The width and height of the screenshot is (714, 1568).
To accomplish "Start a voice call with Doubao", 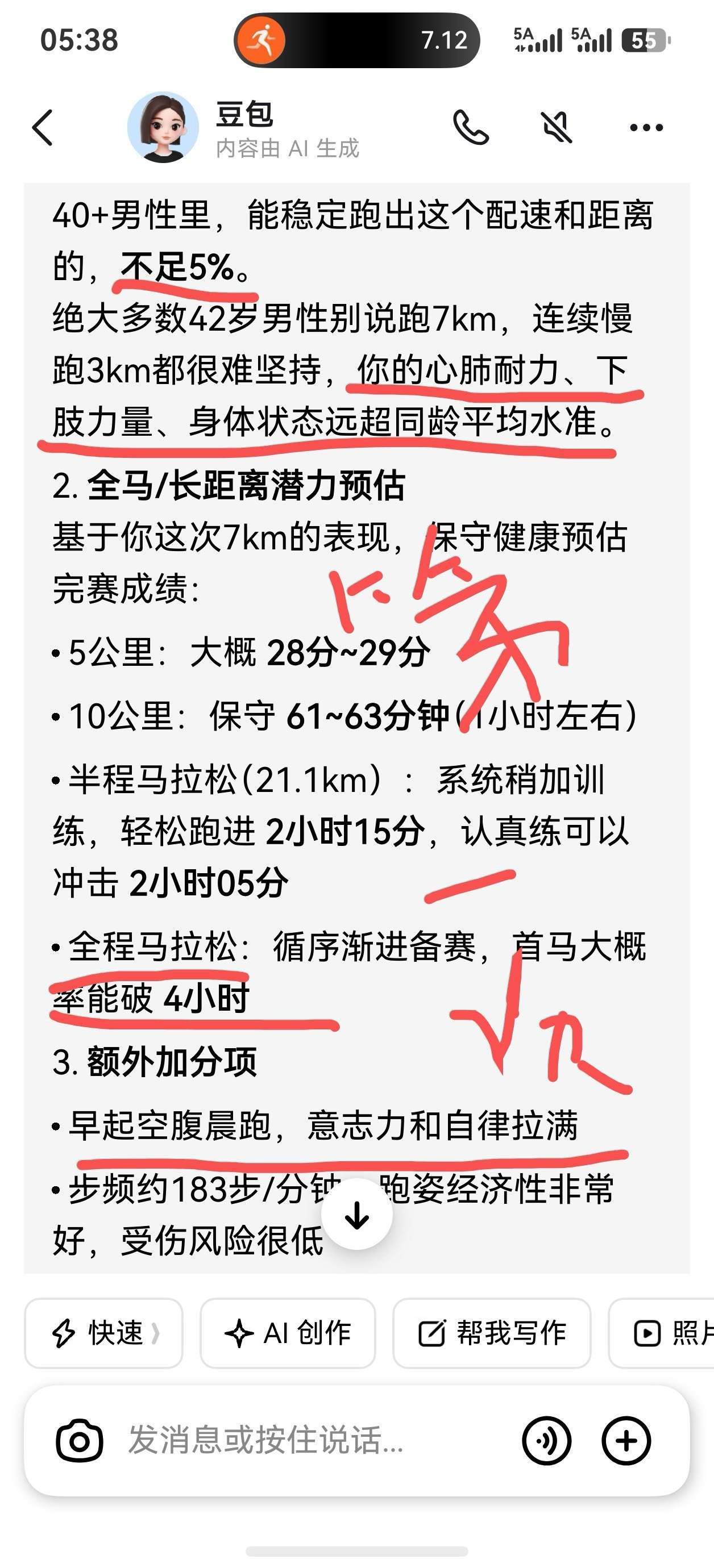I will click(470, 127).
